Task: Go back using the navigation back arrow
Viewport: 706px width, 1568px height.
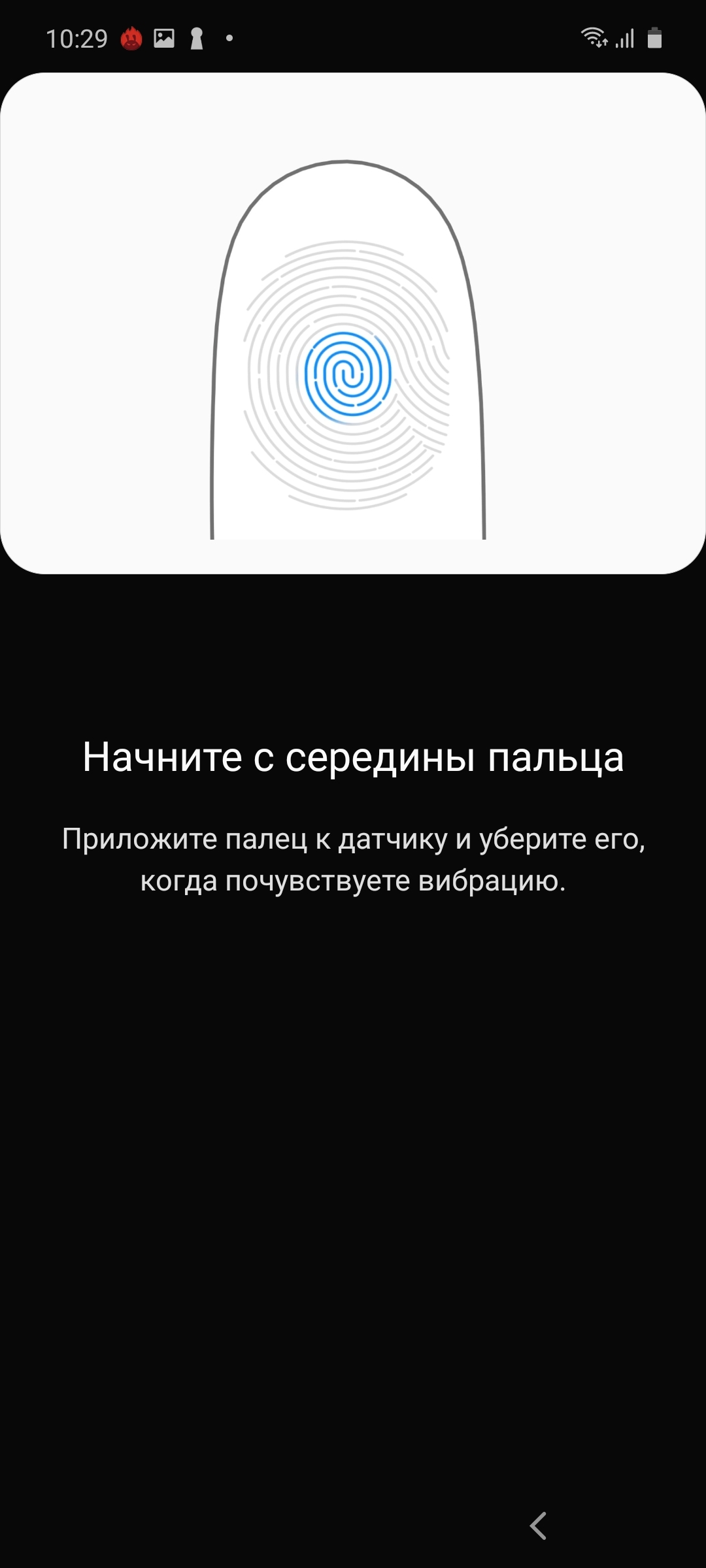Action: [538, 1526]
